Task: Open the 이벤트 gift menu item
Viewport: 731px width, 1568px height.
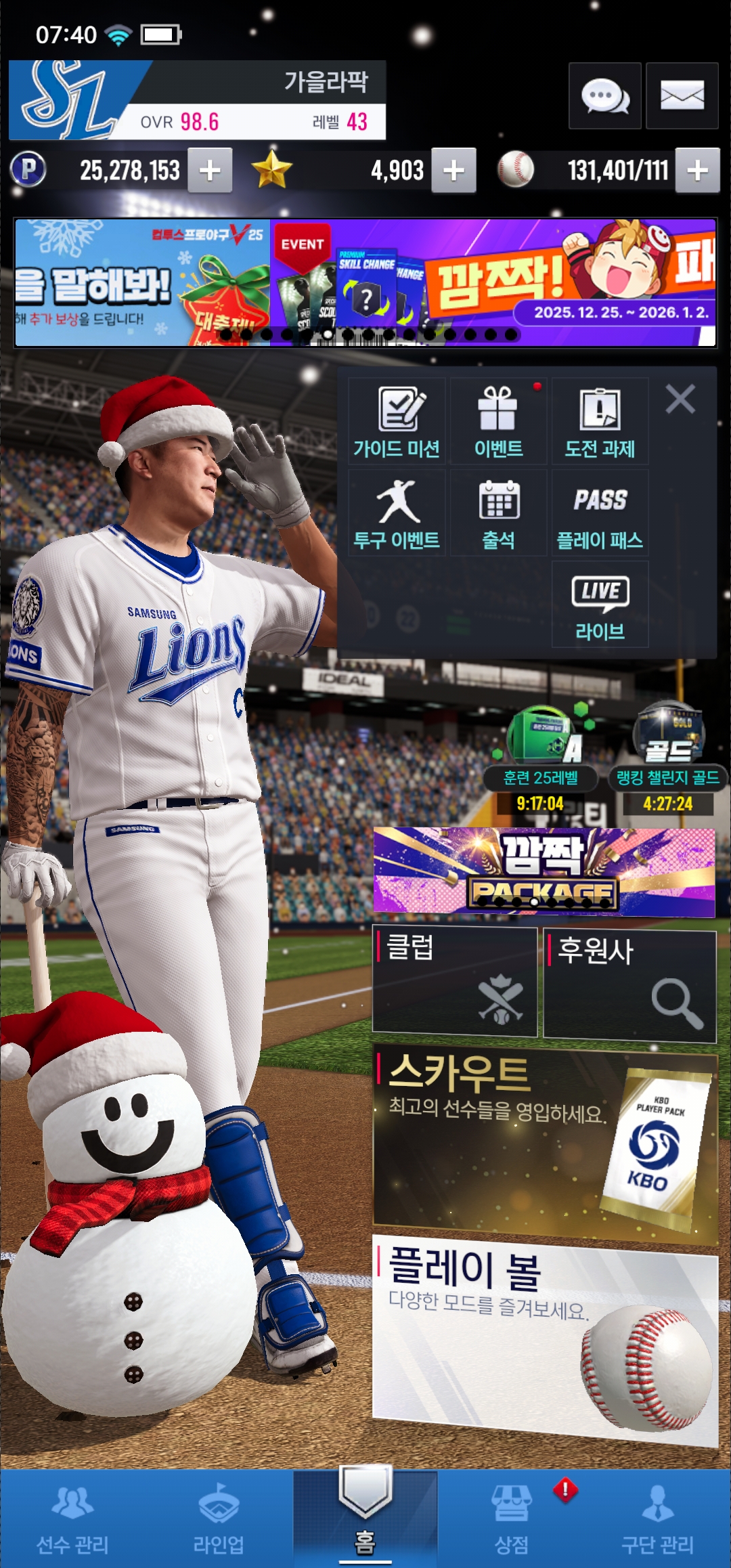Action: pos(498,421)
